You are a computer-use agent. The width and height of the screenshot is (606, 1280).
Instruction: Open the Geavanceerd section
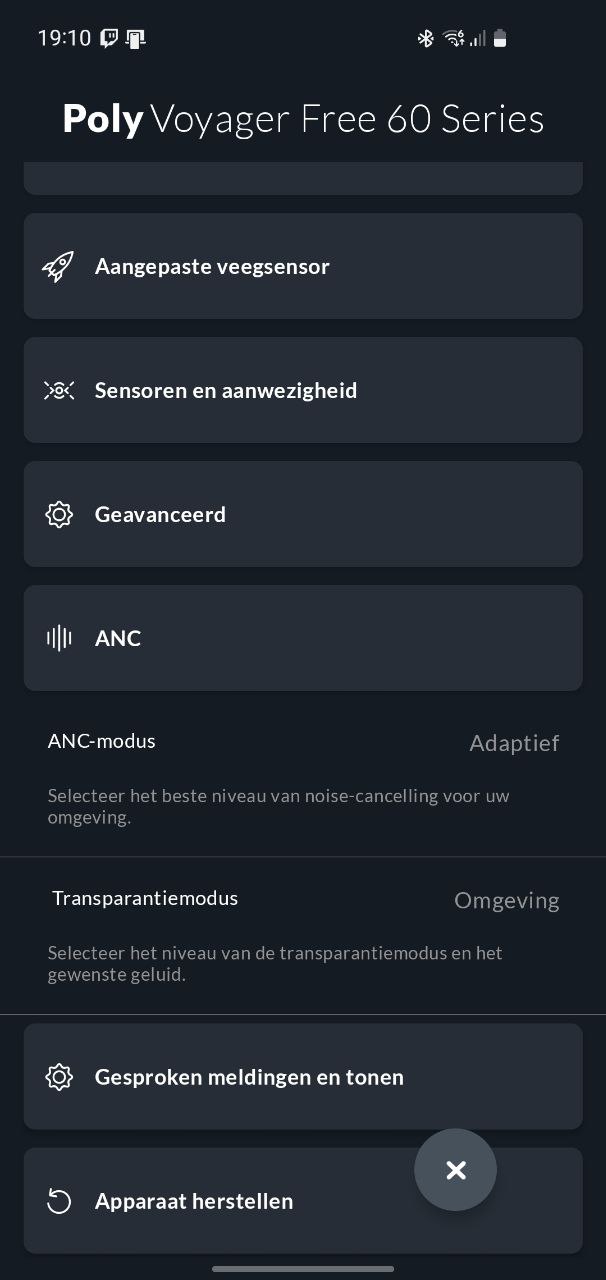coord(303,514)
